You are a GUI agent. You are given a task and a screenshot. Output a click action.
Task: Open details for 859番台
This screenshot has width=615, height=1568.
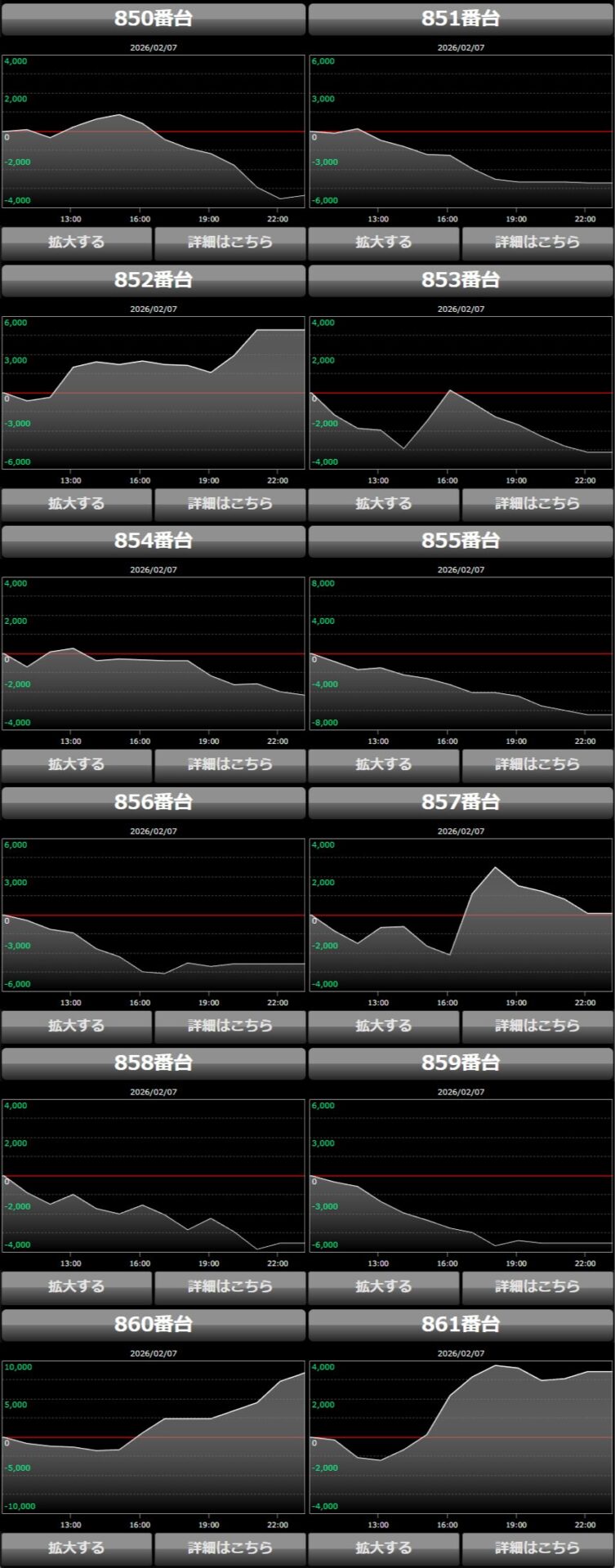tap(537, 1286)
